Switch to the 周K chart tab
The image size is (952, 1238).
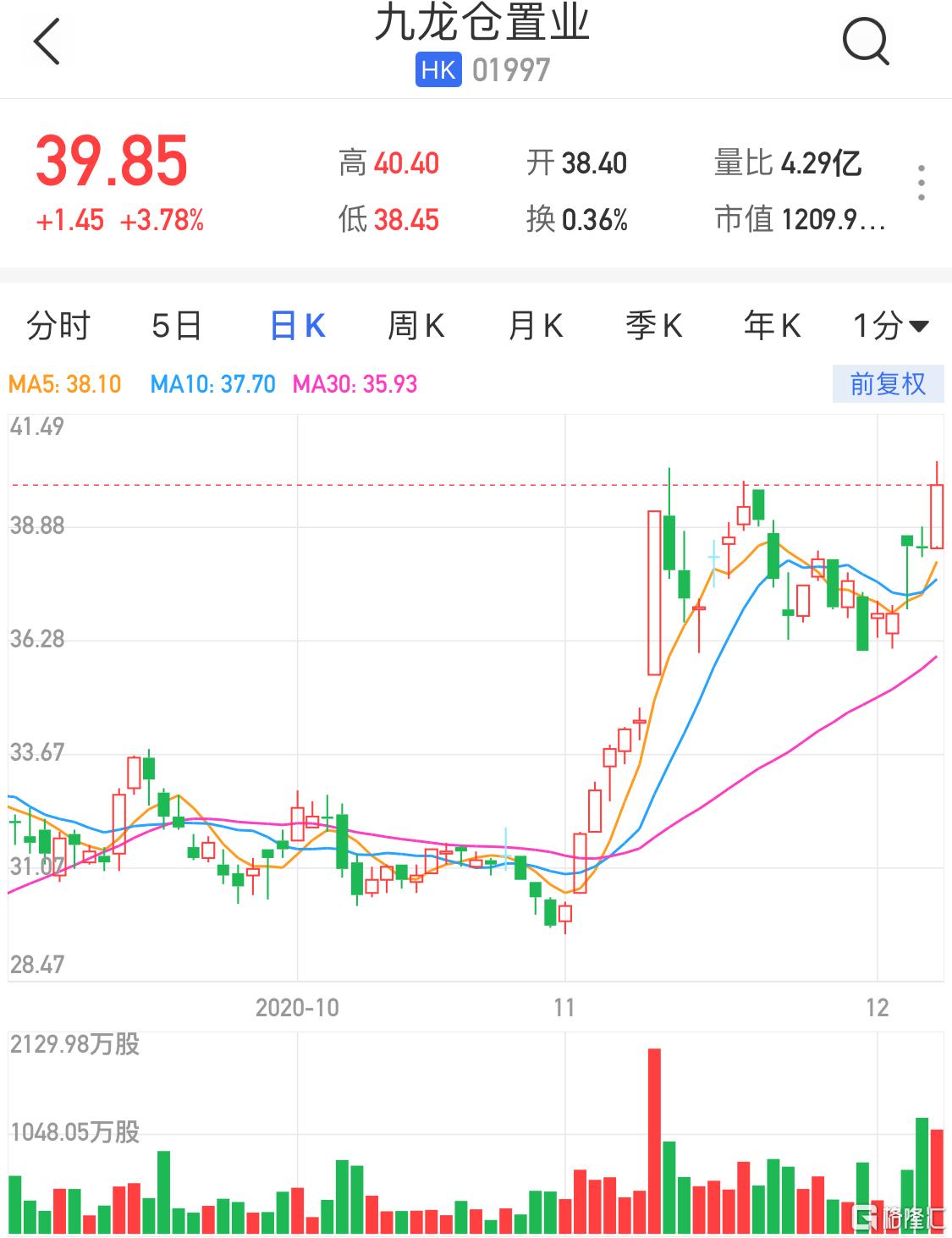415,326
